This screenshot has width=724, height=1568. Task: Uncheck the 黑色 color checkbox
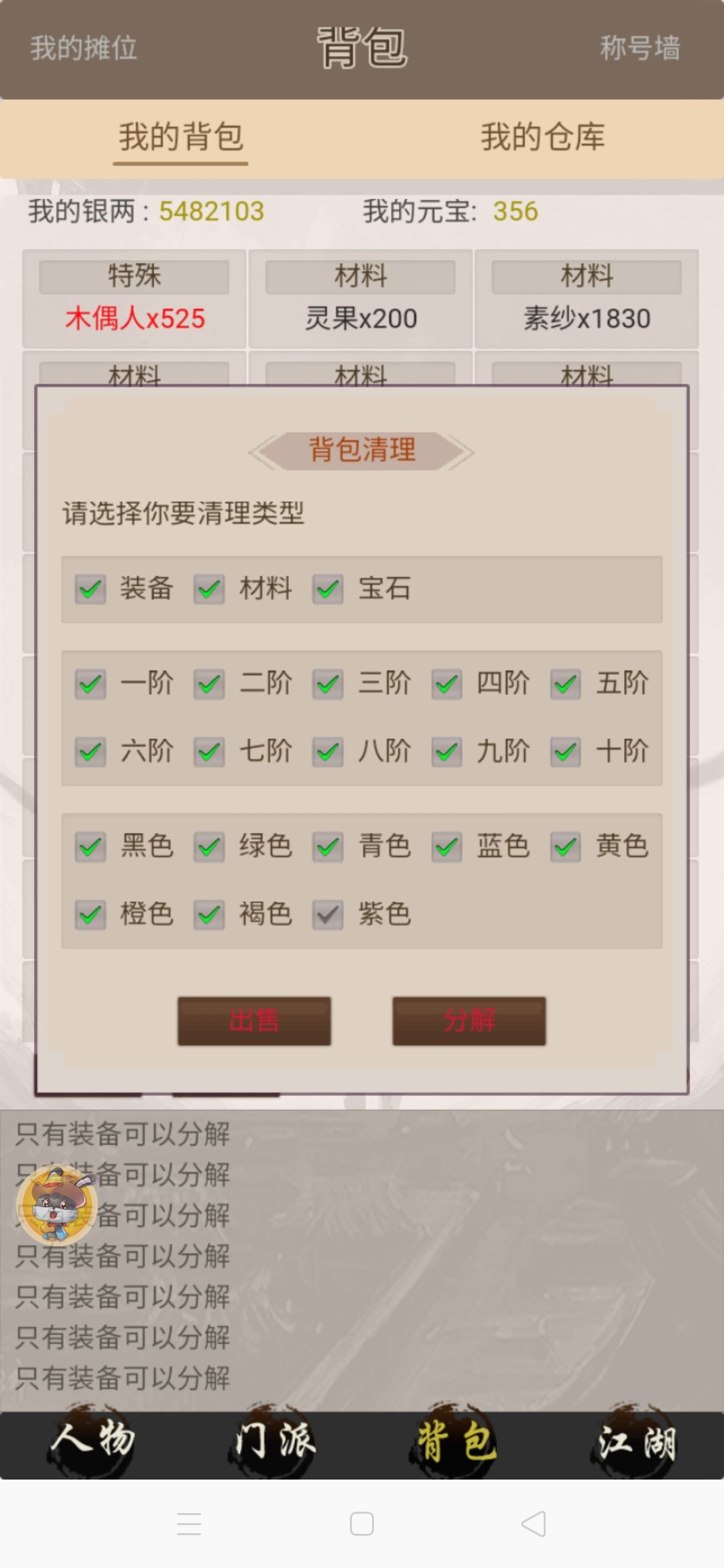[90, 847]
